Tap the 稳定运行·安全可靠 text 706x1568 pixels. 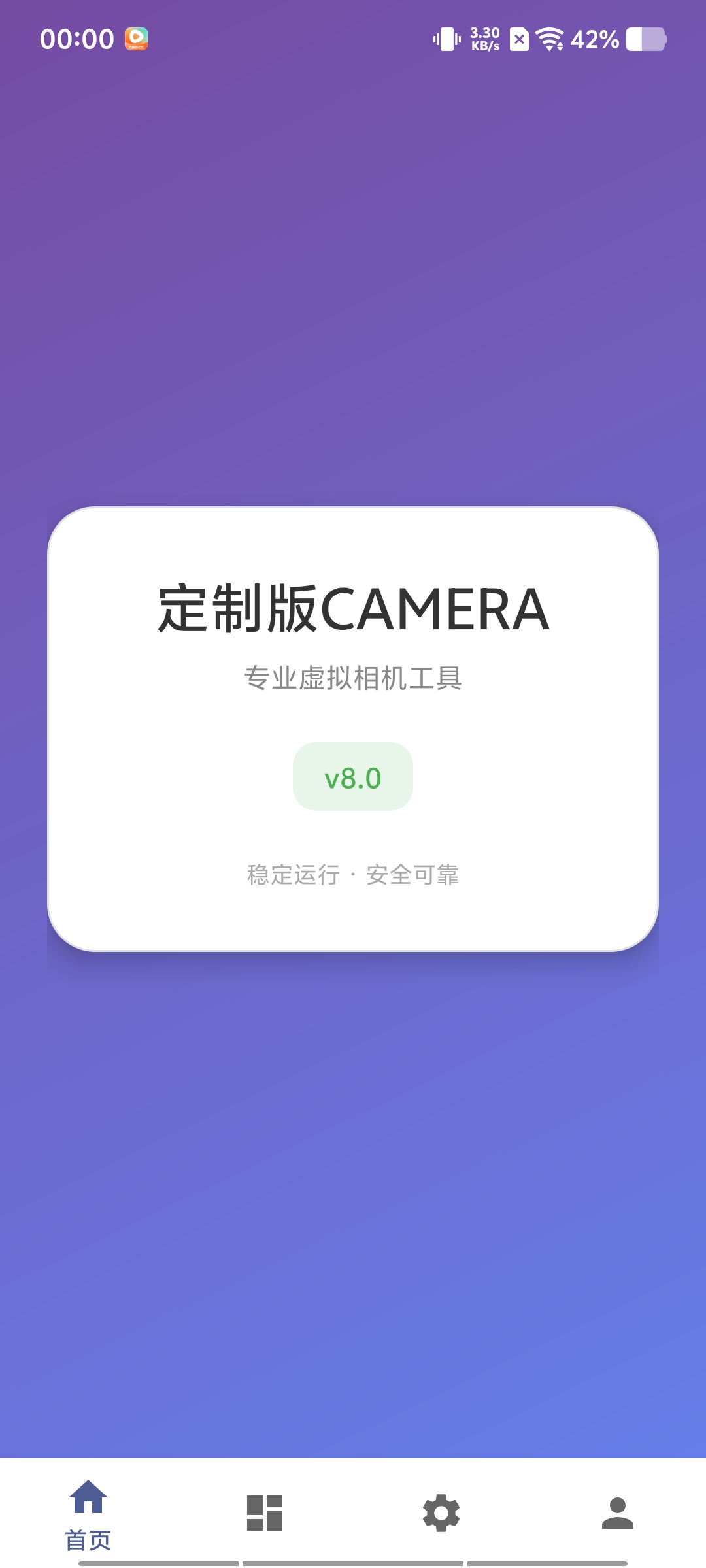tap(353, 877)
